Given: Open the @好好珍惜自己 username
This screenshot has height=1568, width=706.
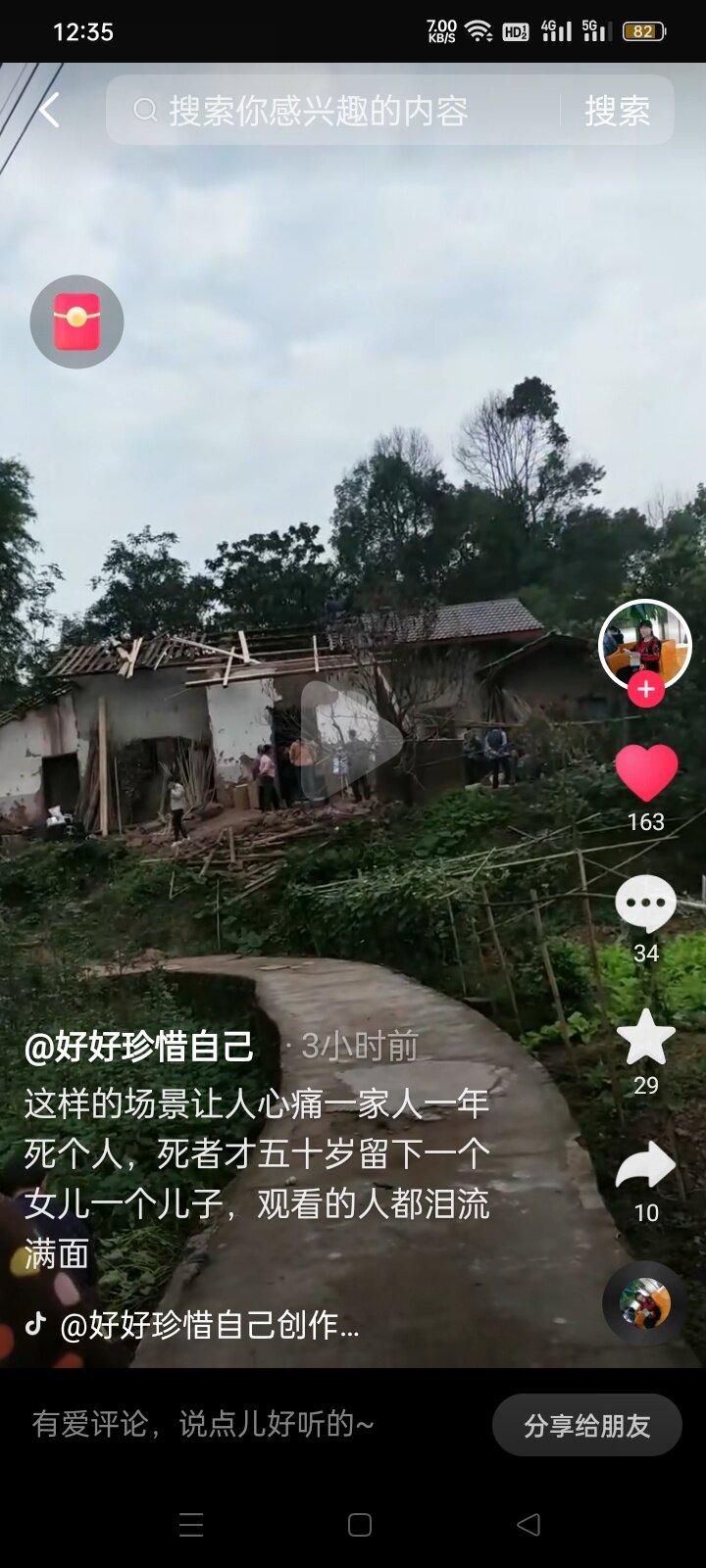Looking at the screenshot, I should point(139,1047).
